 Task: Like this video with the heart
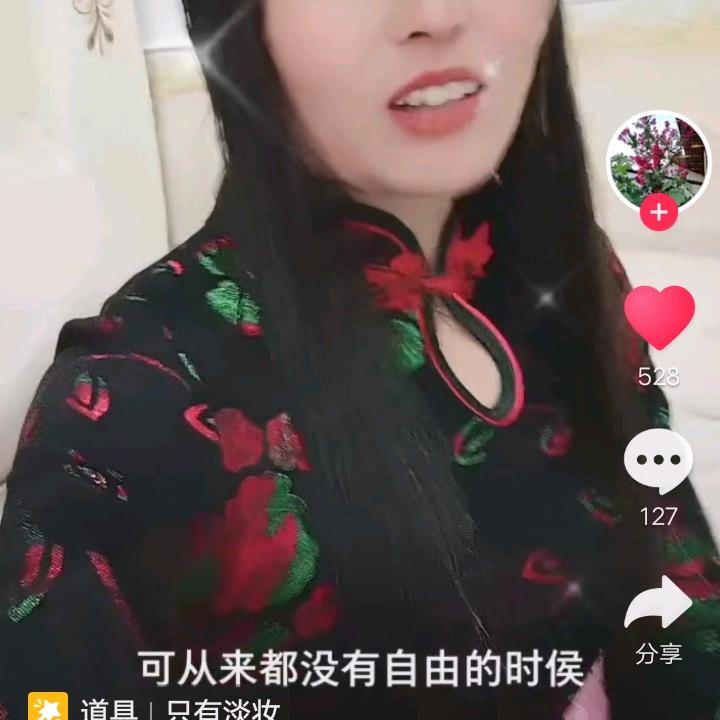click(659, 317)
